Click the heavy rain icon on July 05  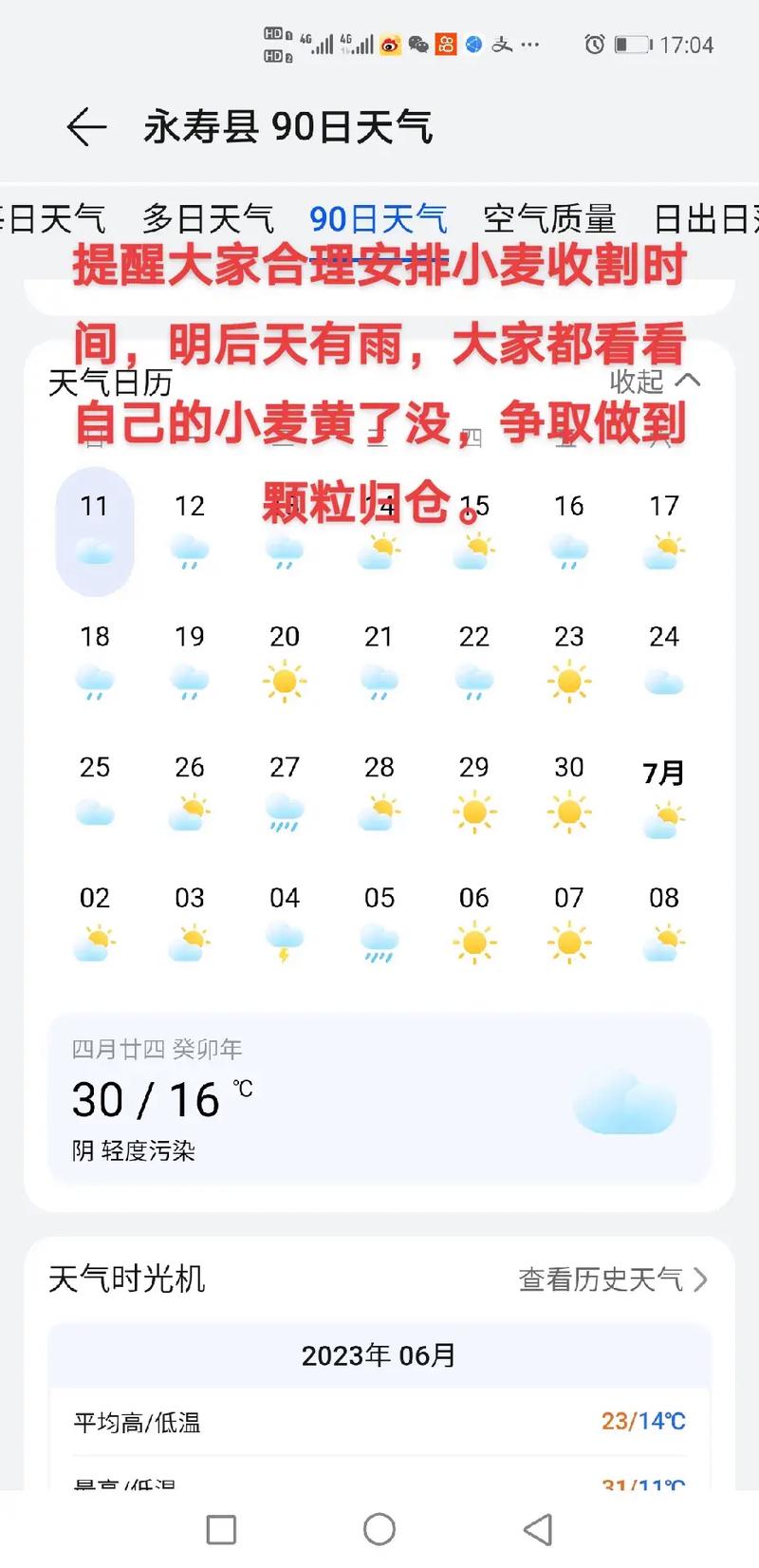(379, 943)
